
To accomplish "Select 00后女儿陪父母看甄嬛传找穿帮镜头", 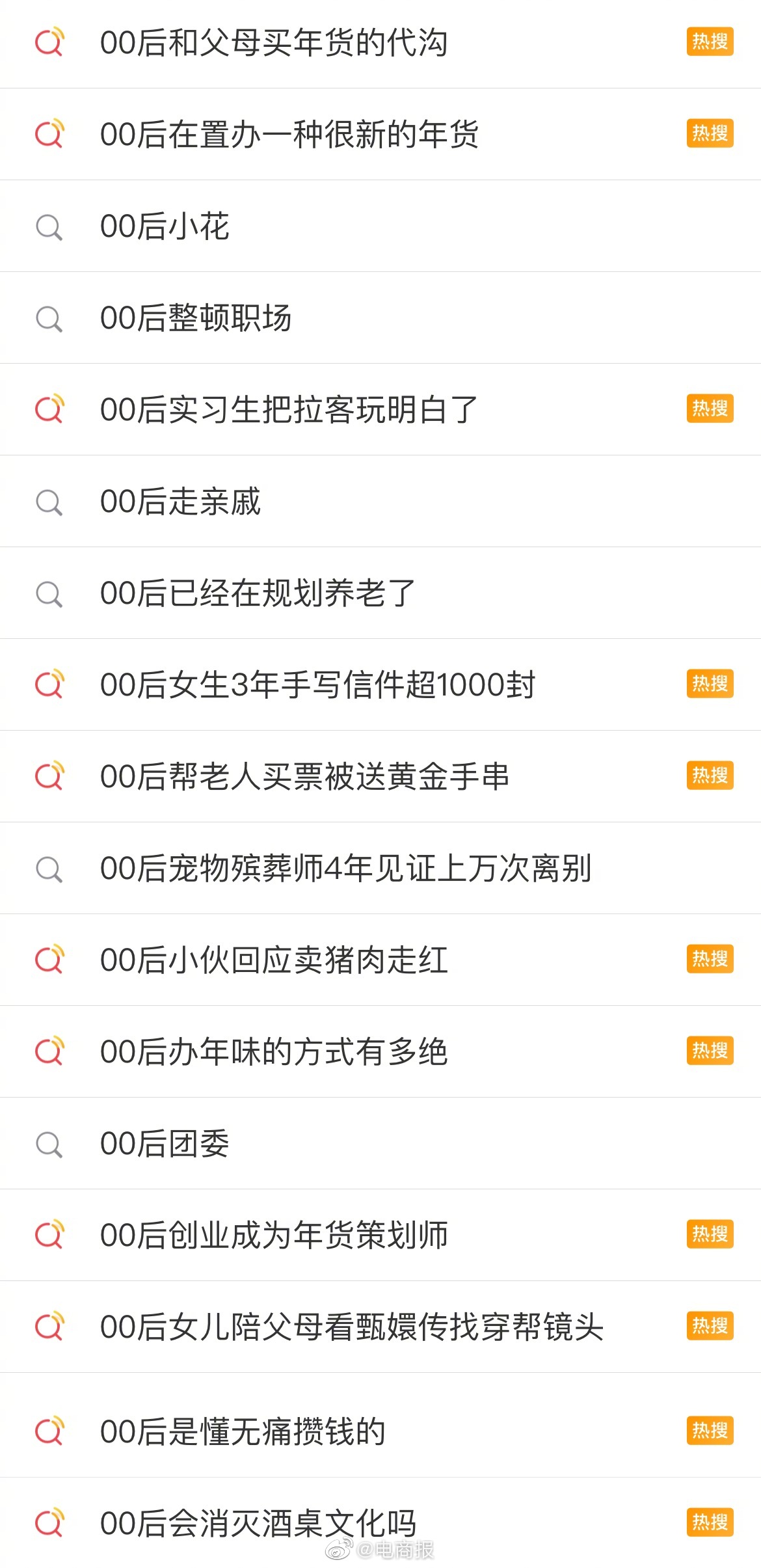I will pos(352,1327).
